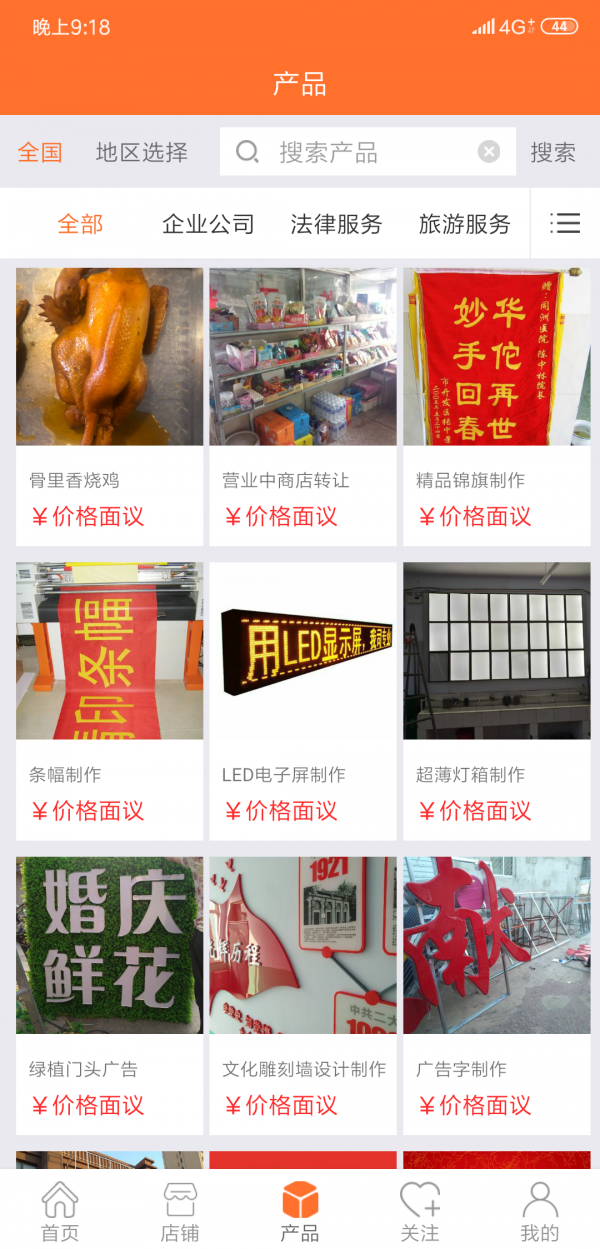Tap the 搜索 button
600x1249 pixels.
tap(553, 152)
